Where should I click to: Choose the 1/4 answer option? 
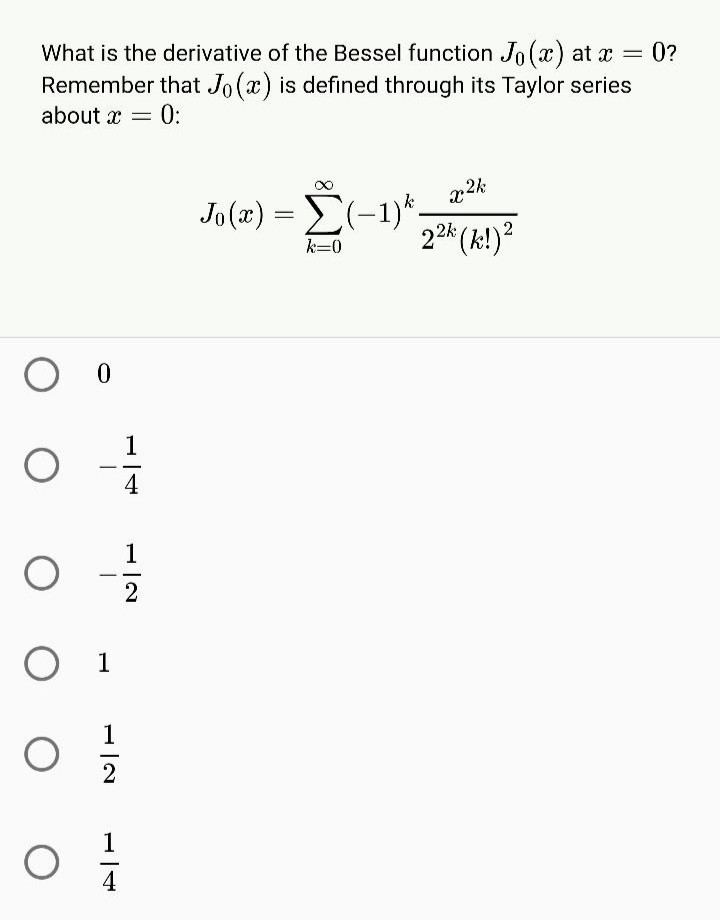[41, 860]
